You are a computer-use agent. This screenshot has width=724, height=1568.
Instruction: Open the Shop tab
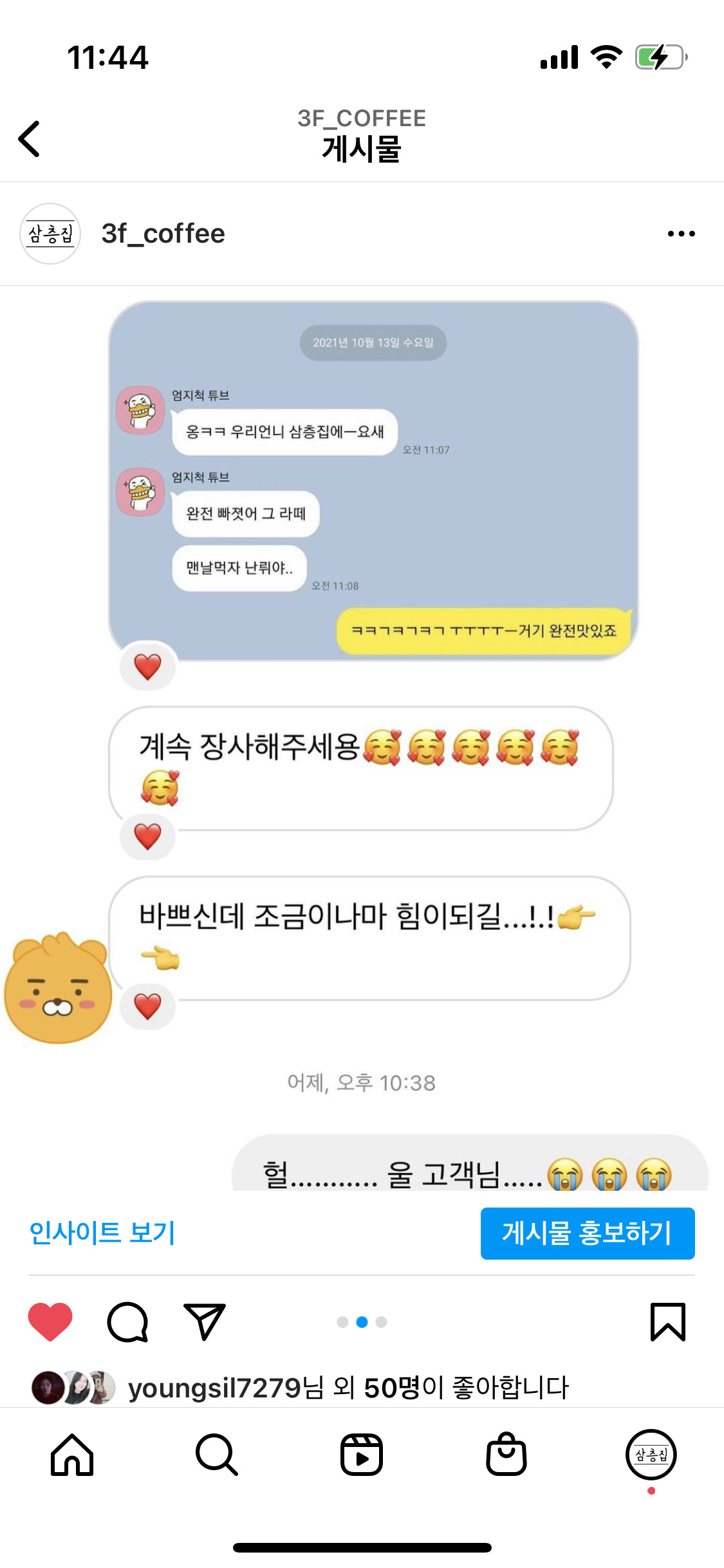click(x=506, y=1455)
